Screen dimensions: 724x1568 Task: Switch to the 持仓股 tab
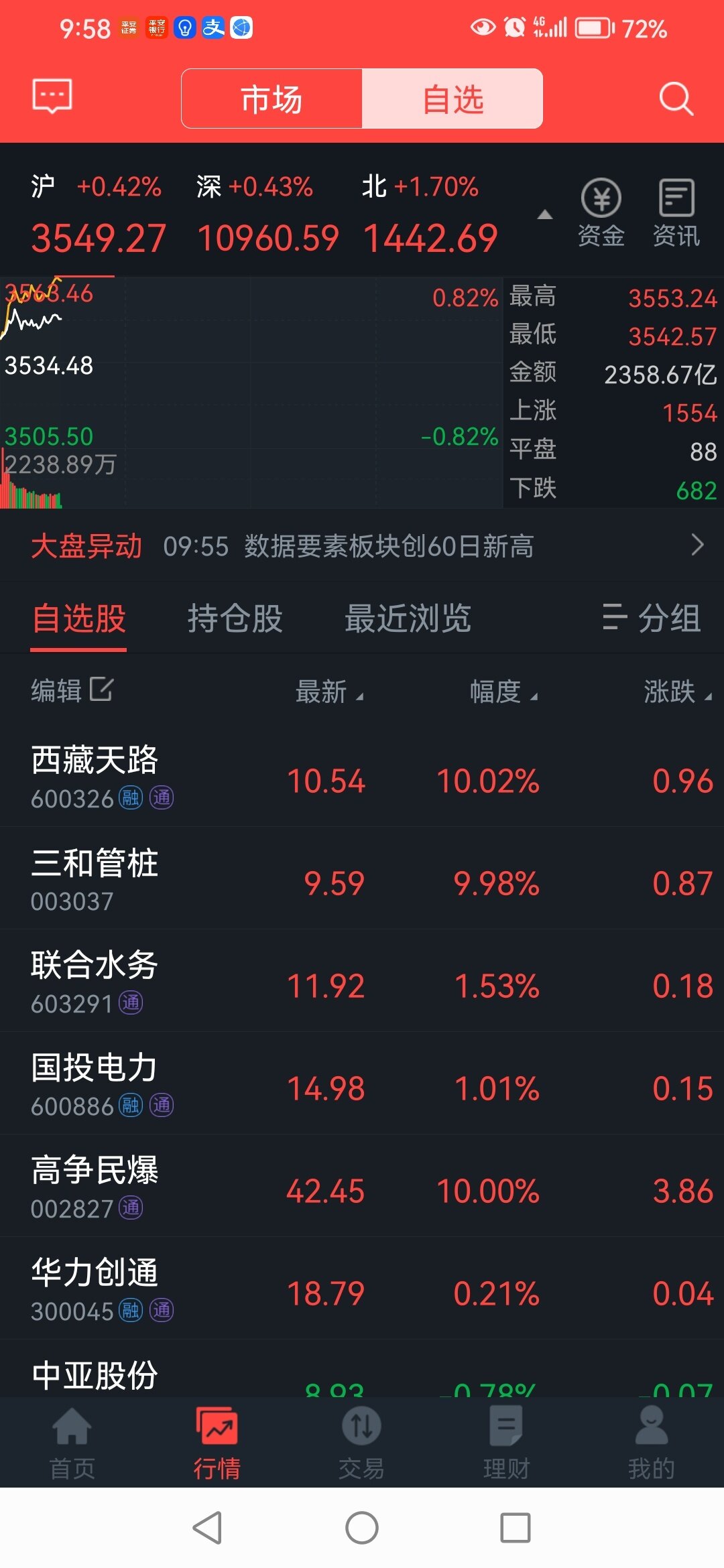pos(235,618)
